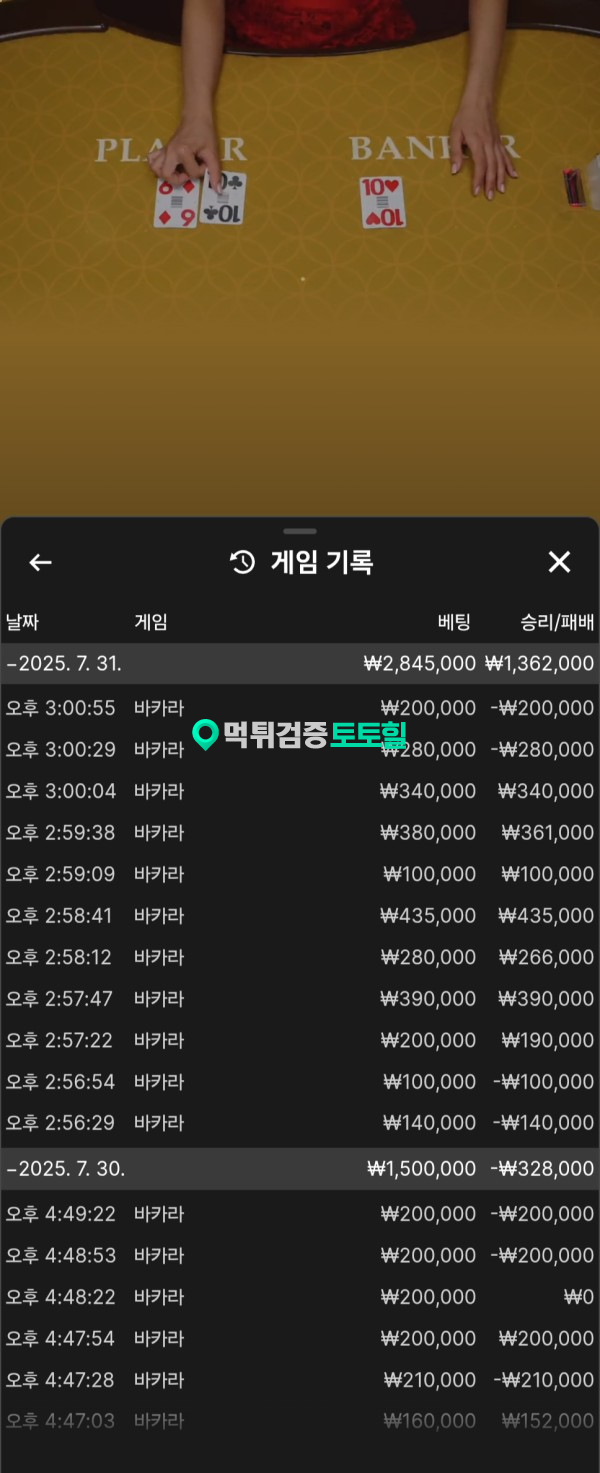View the 4:48:22 baccarat round record
This screenshot has height=1473, width=600.
[x=300, y=1297]
